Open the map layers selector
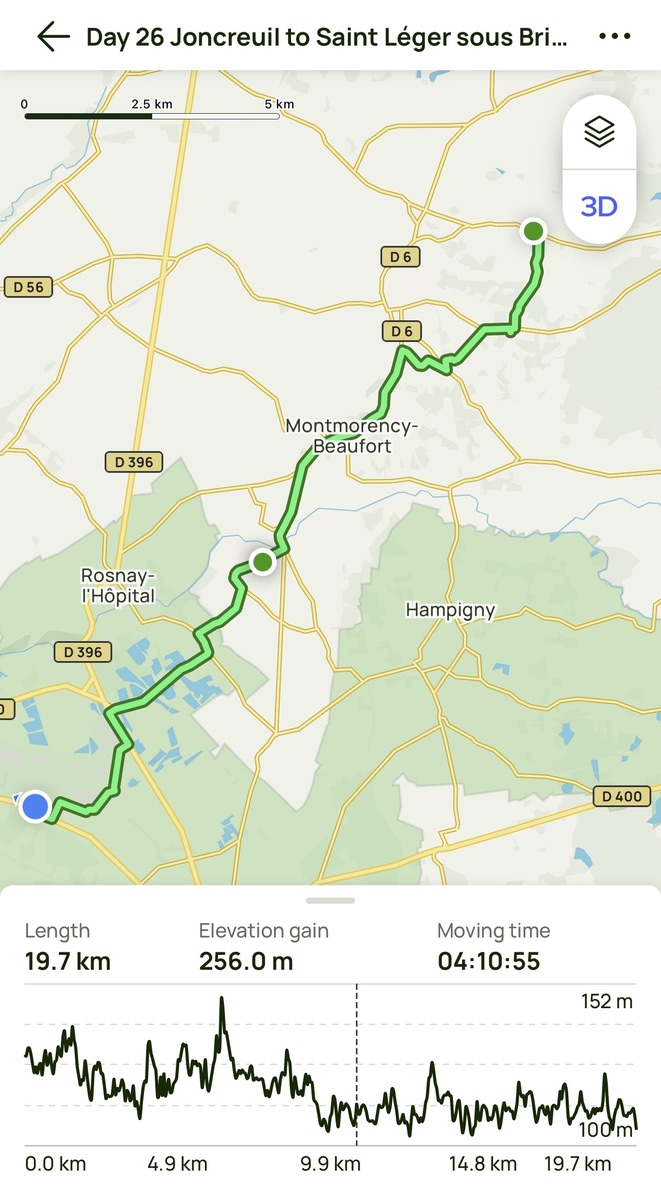 pos(599,132)
